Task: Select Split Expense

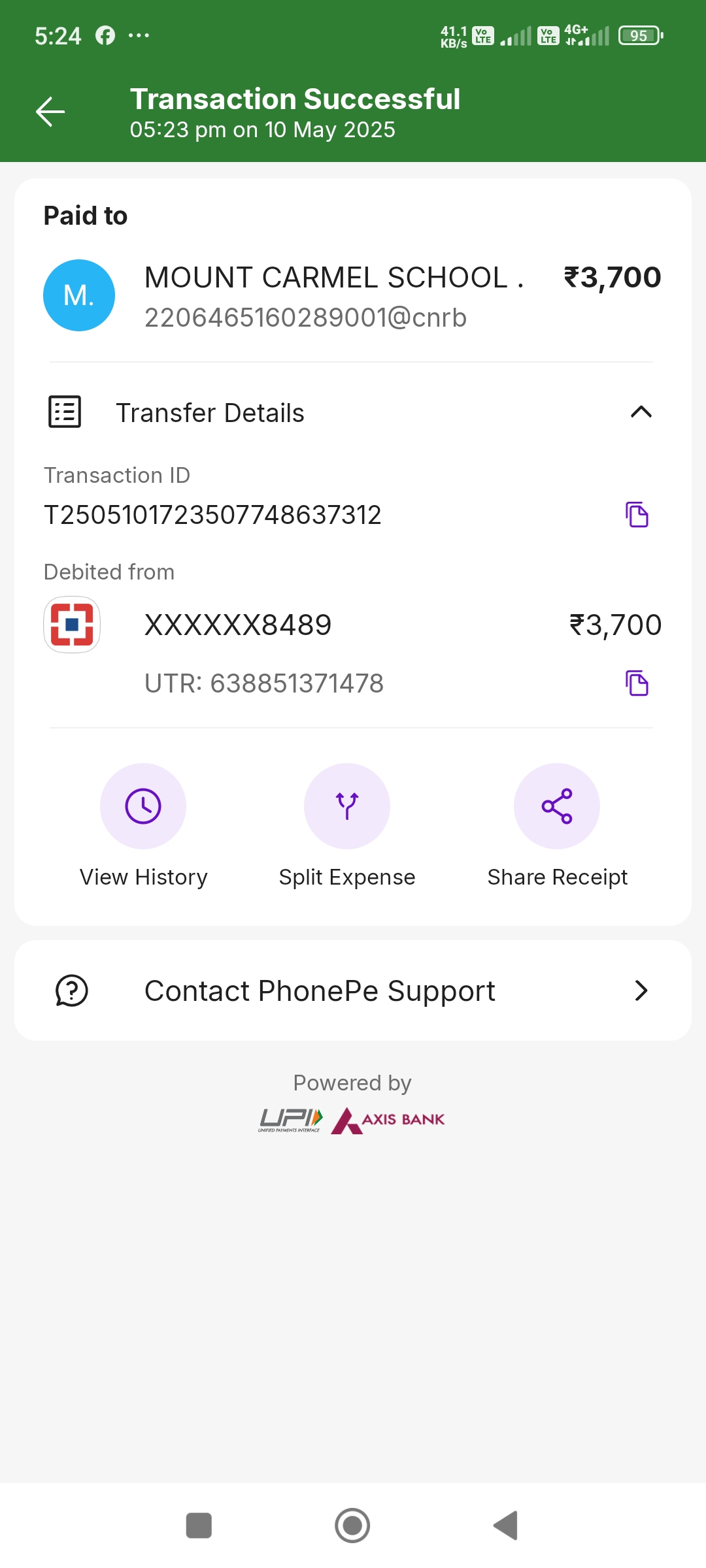Action: tap(347, 826)
